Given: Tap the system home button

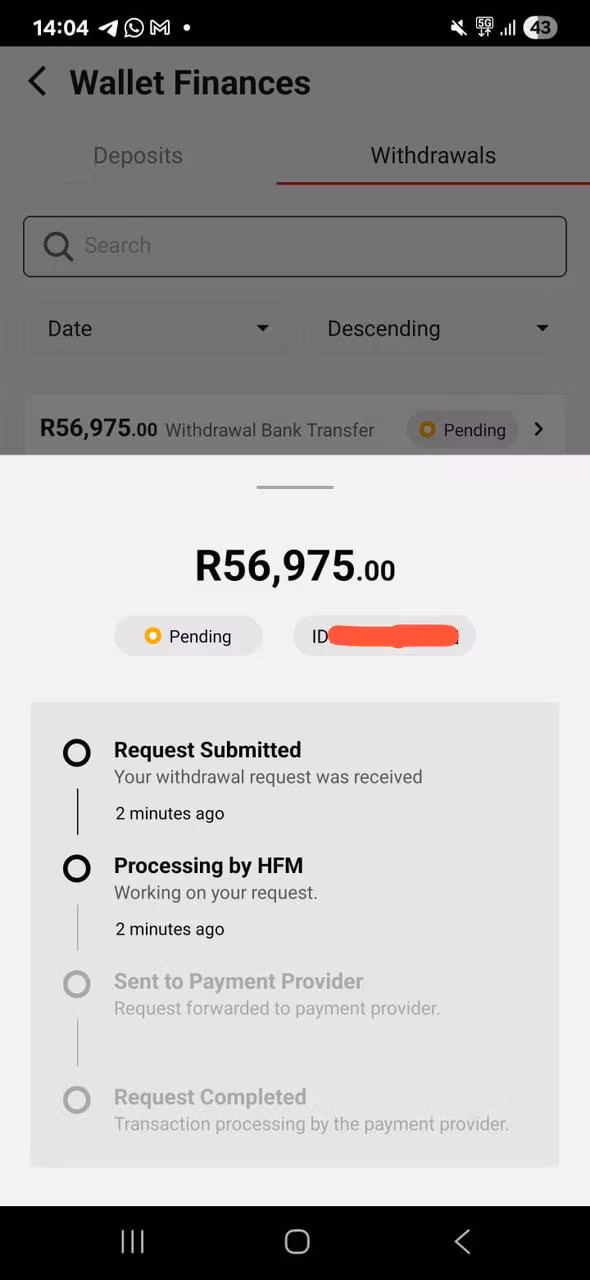Looking at the screenshot, I should pos(297,1242).
